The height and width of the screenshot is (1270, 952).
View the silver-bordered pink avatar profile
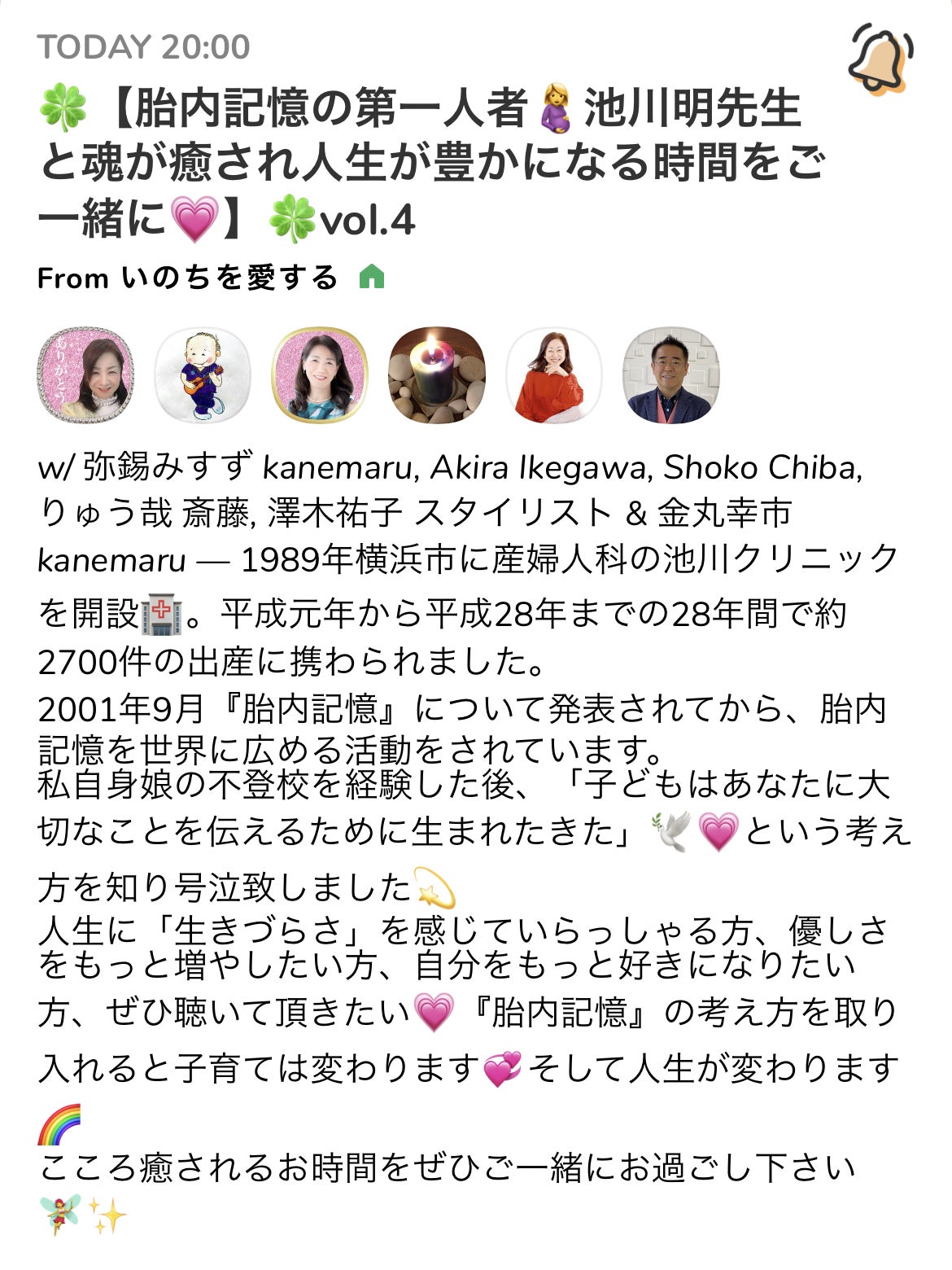tap(85, 375)
